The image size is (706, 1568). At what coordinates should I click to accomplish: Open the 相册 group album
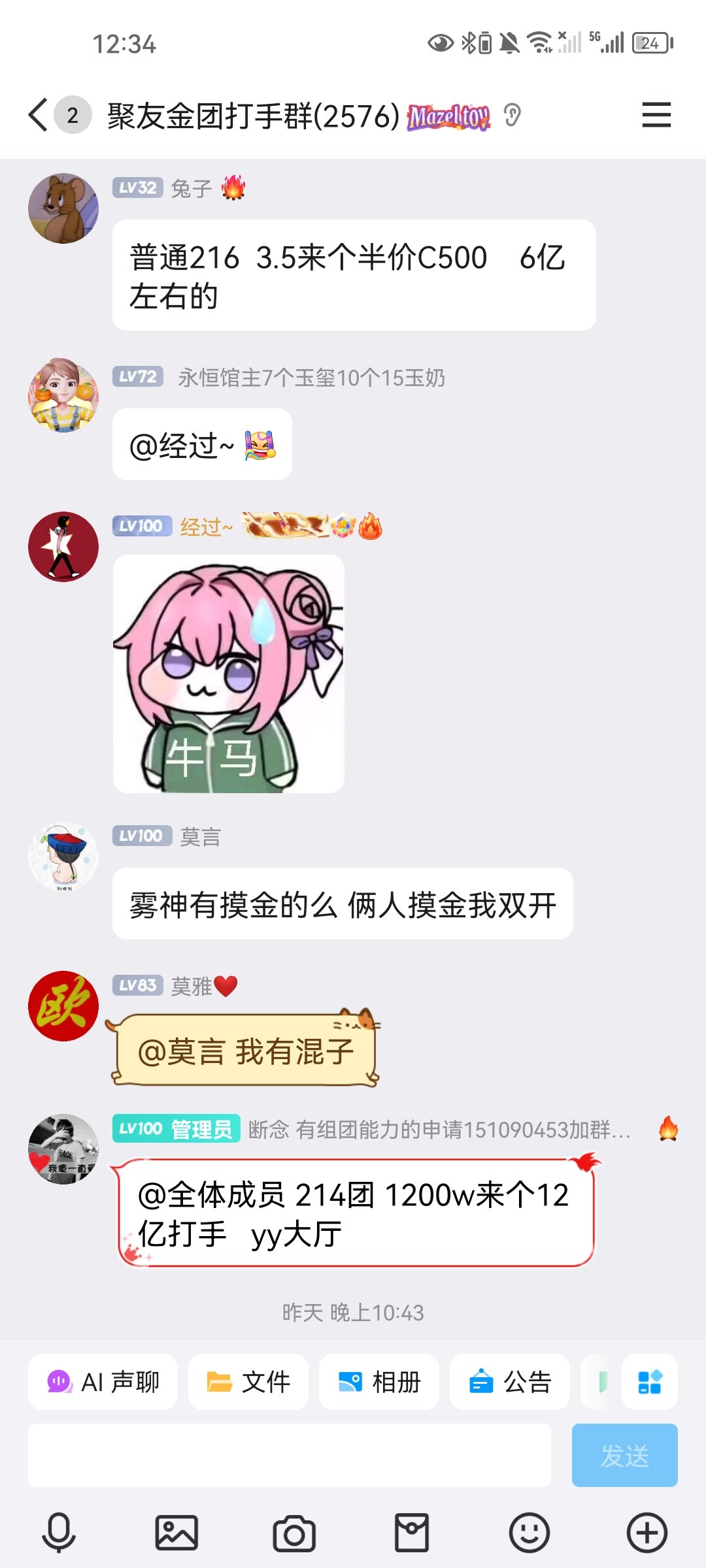coord(378,1382)
